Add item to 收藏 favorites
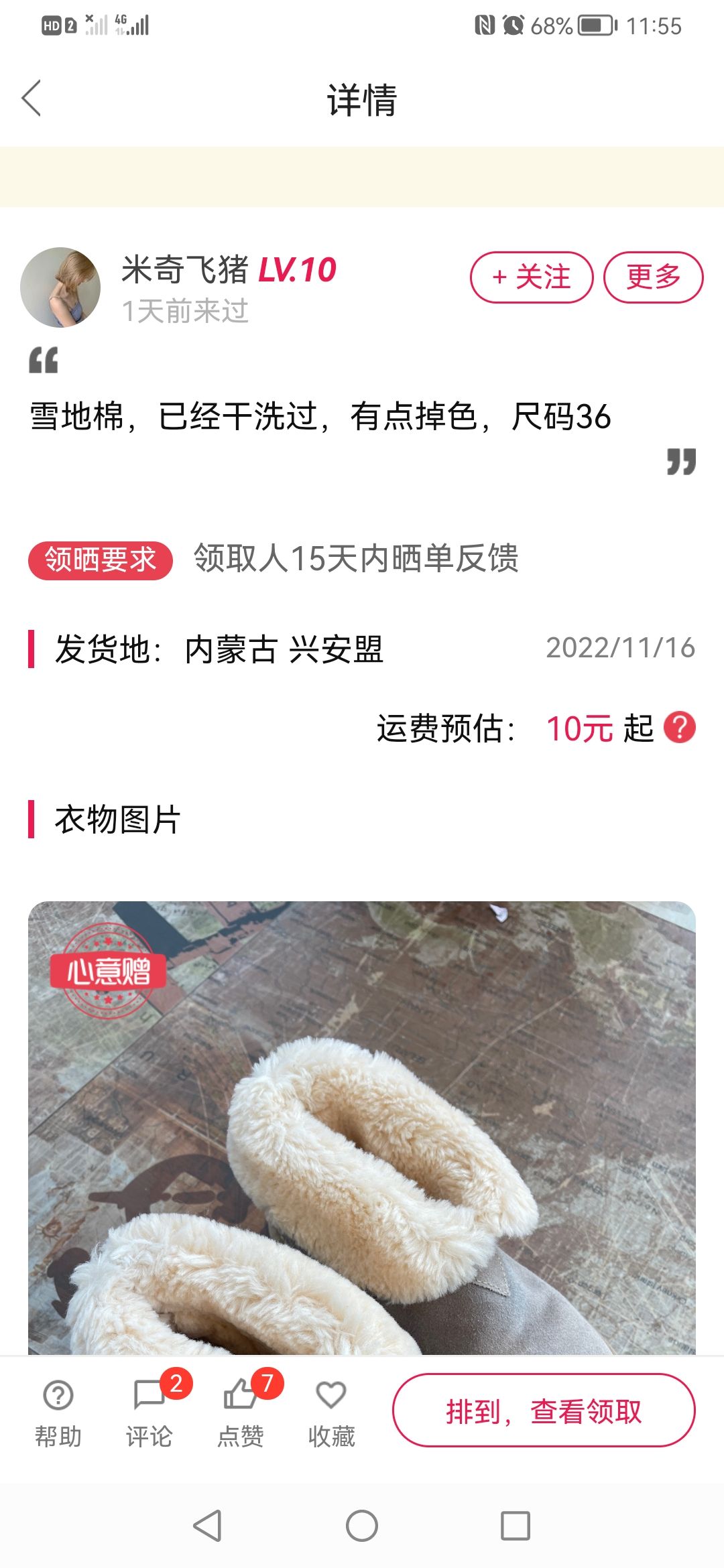The height and width of the screenshot is (1568, 724). pos(331,1413)
